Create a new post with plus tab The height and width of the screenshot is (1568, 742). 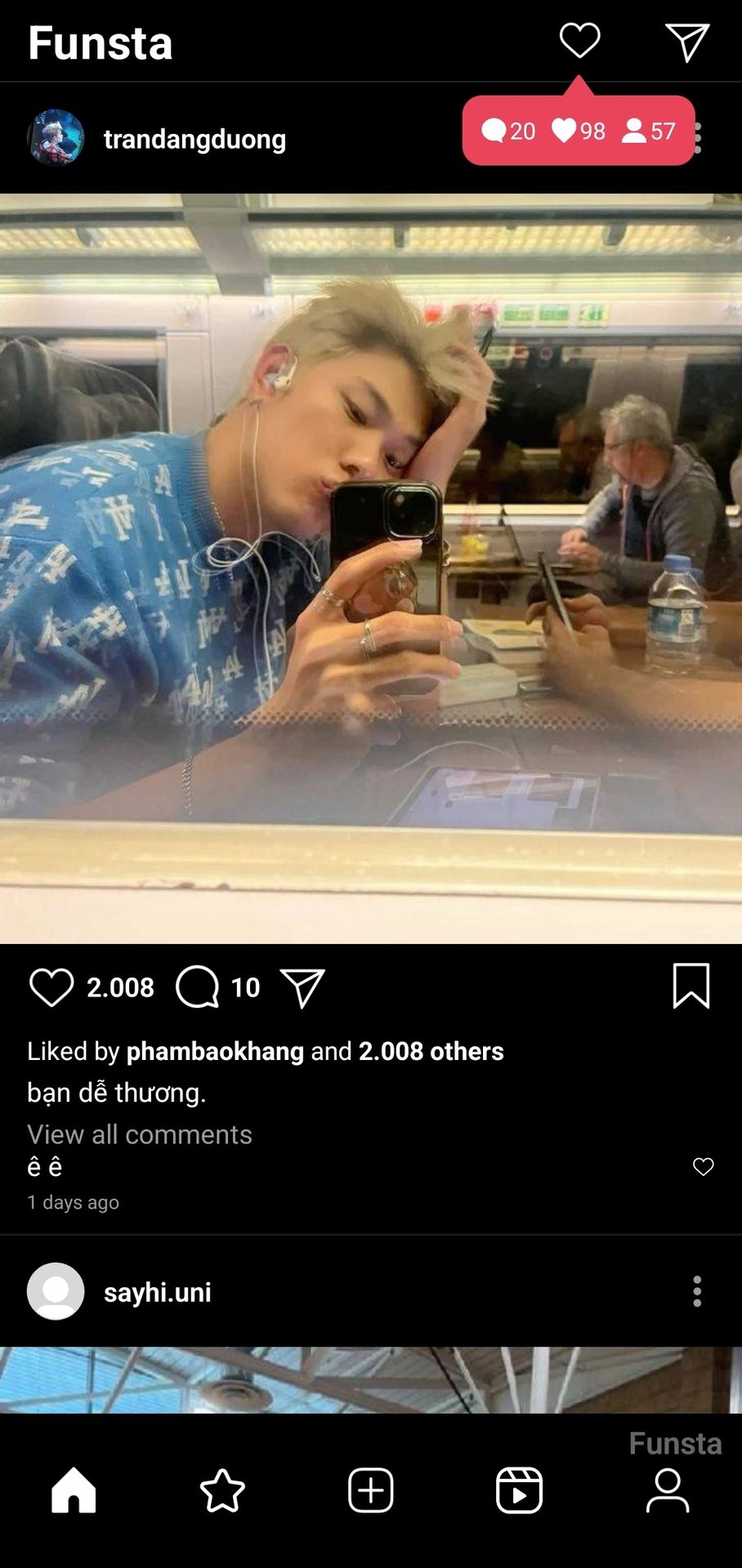371,1490
